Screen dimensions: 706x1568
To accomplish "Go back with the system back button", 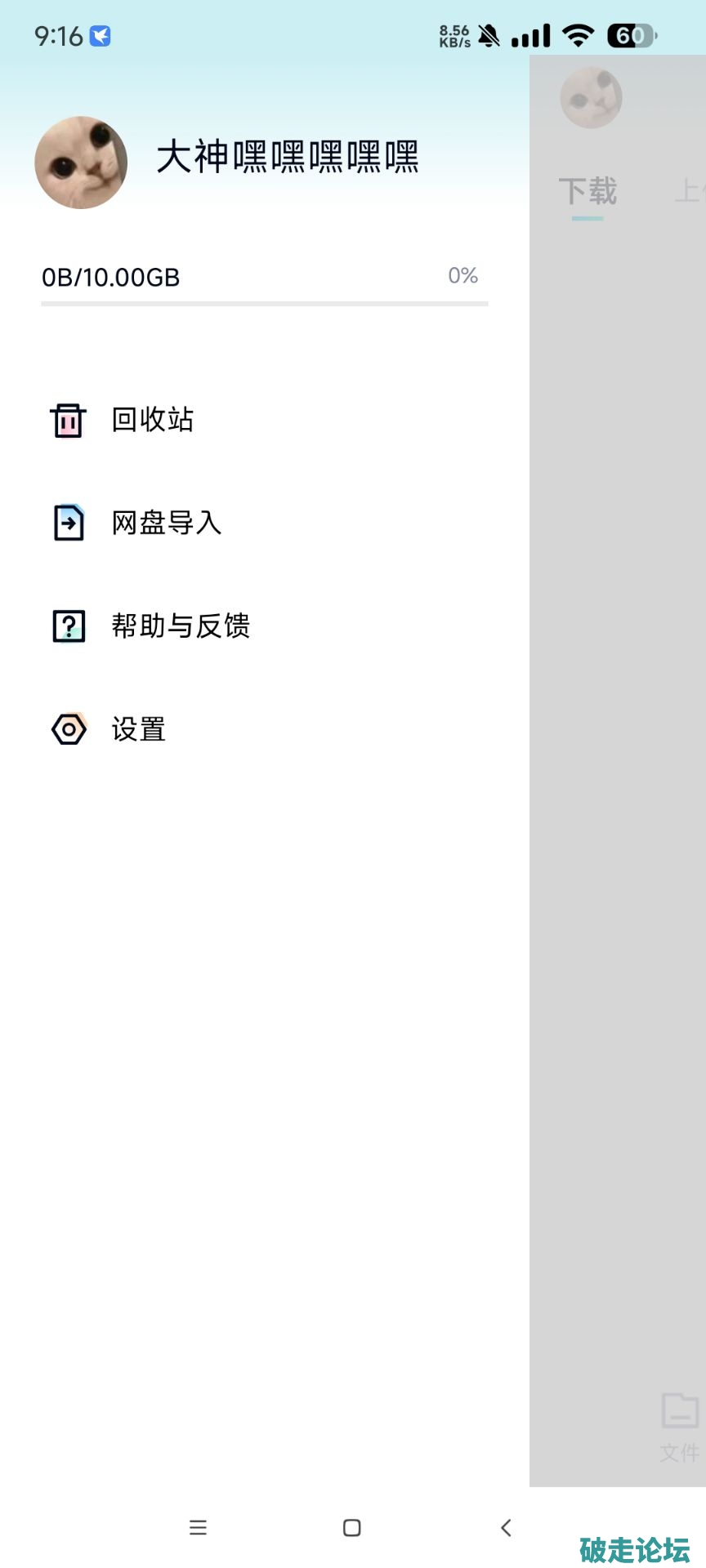I will pos(506,1528).
